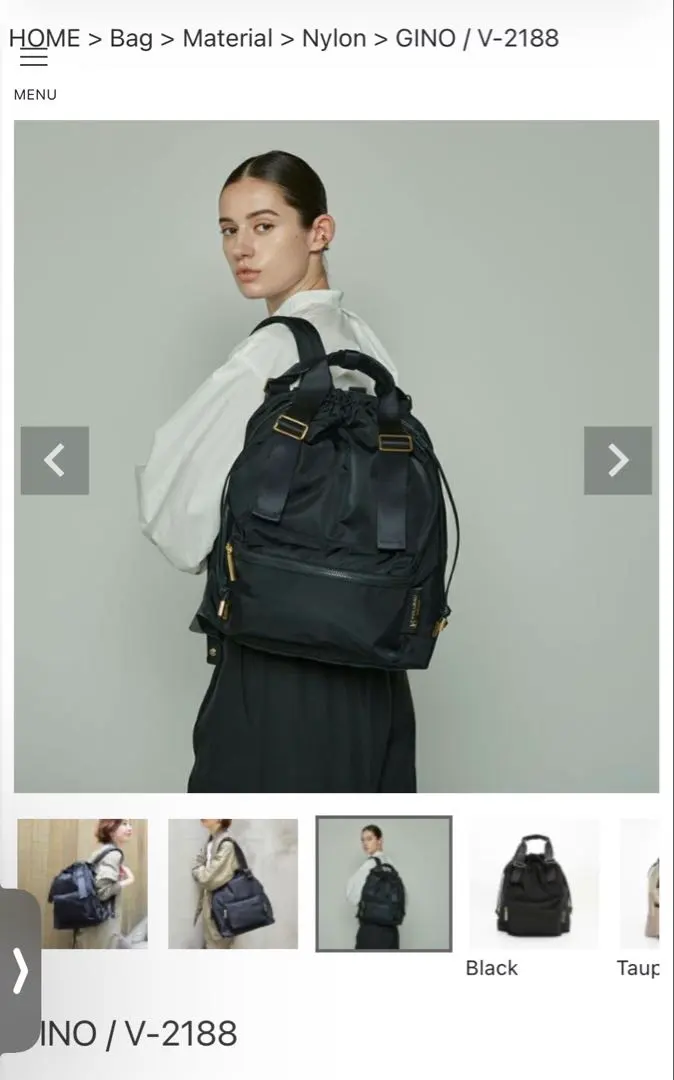The height and width of the screenshot is (1080, 674).
Task: Open the Material breadcrumb link
Action: (x=227, y=38)
